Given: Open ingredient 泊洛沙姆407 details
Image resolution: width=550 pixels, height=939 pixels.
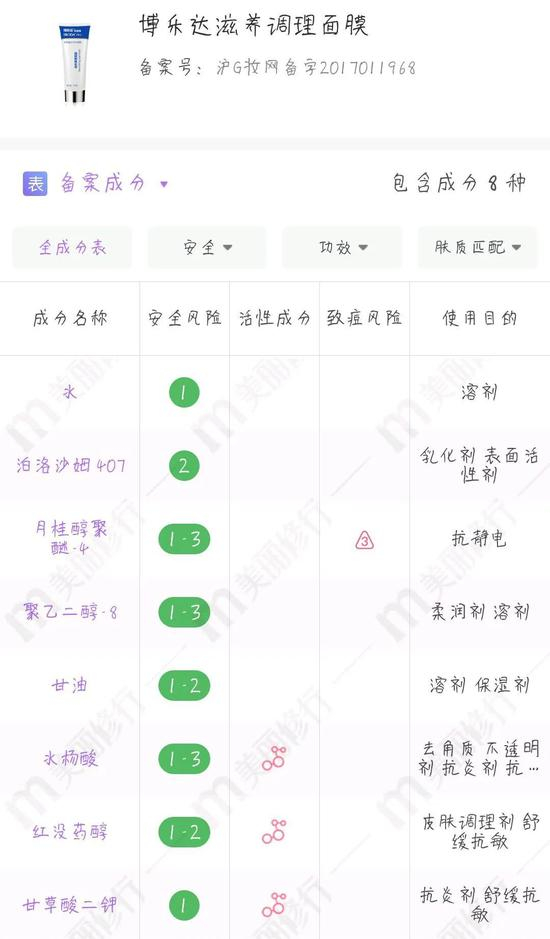Looking at the screenshot, I should (x=71, y=465).
